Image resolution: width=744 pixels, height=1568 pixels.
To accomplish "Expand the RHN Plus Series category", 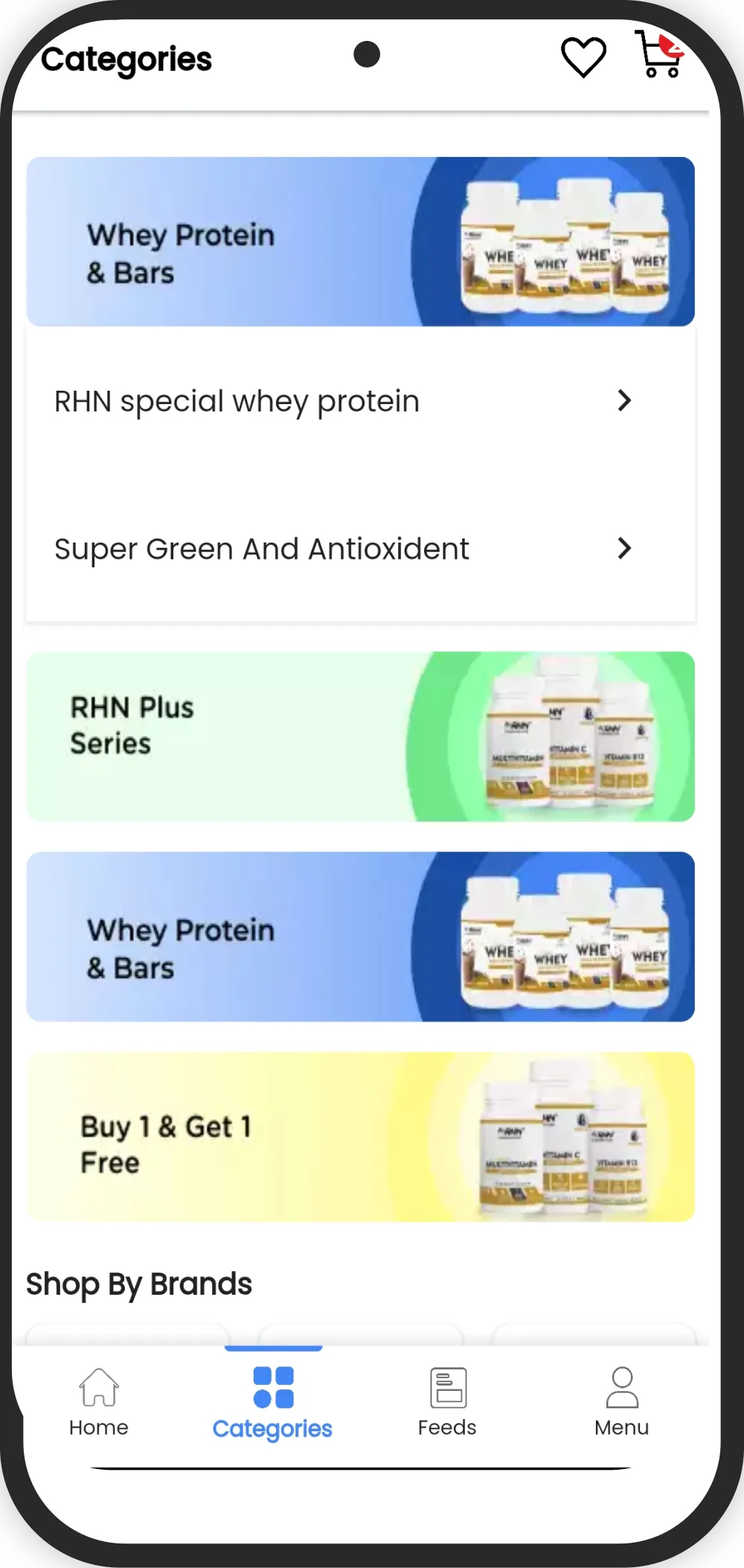I will 361,737.
